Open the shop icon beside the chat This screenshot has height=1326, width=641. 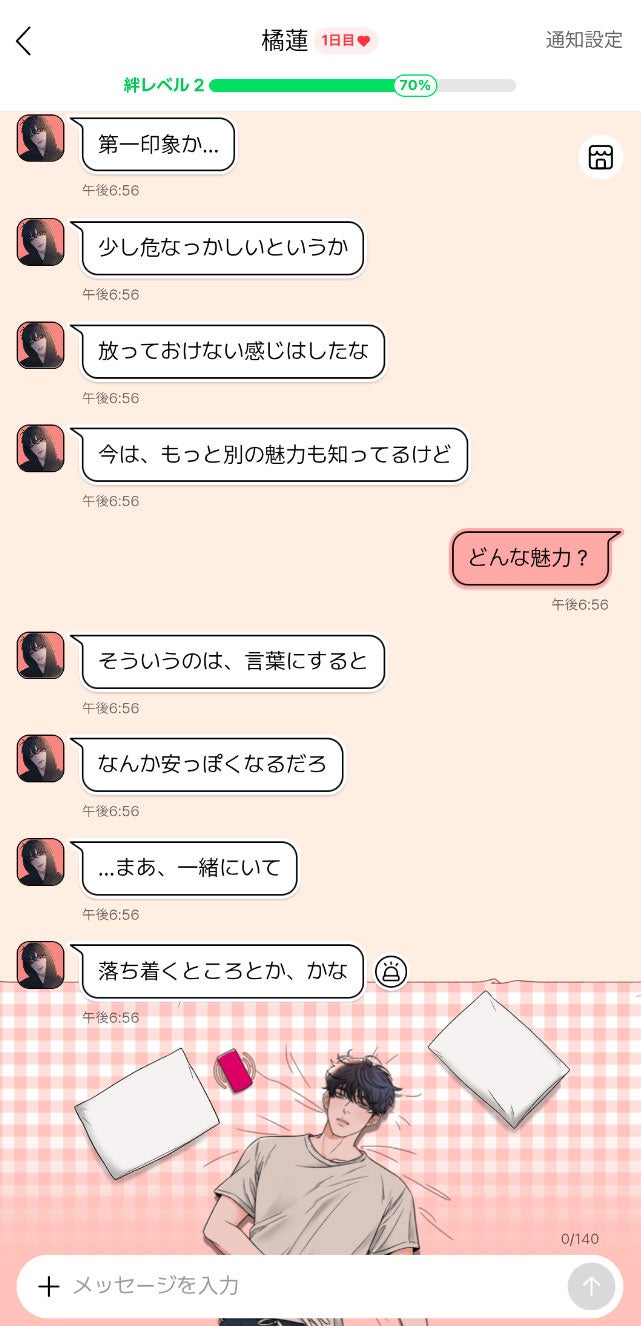click(601, 157)
